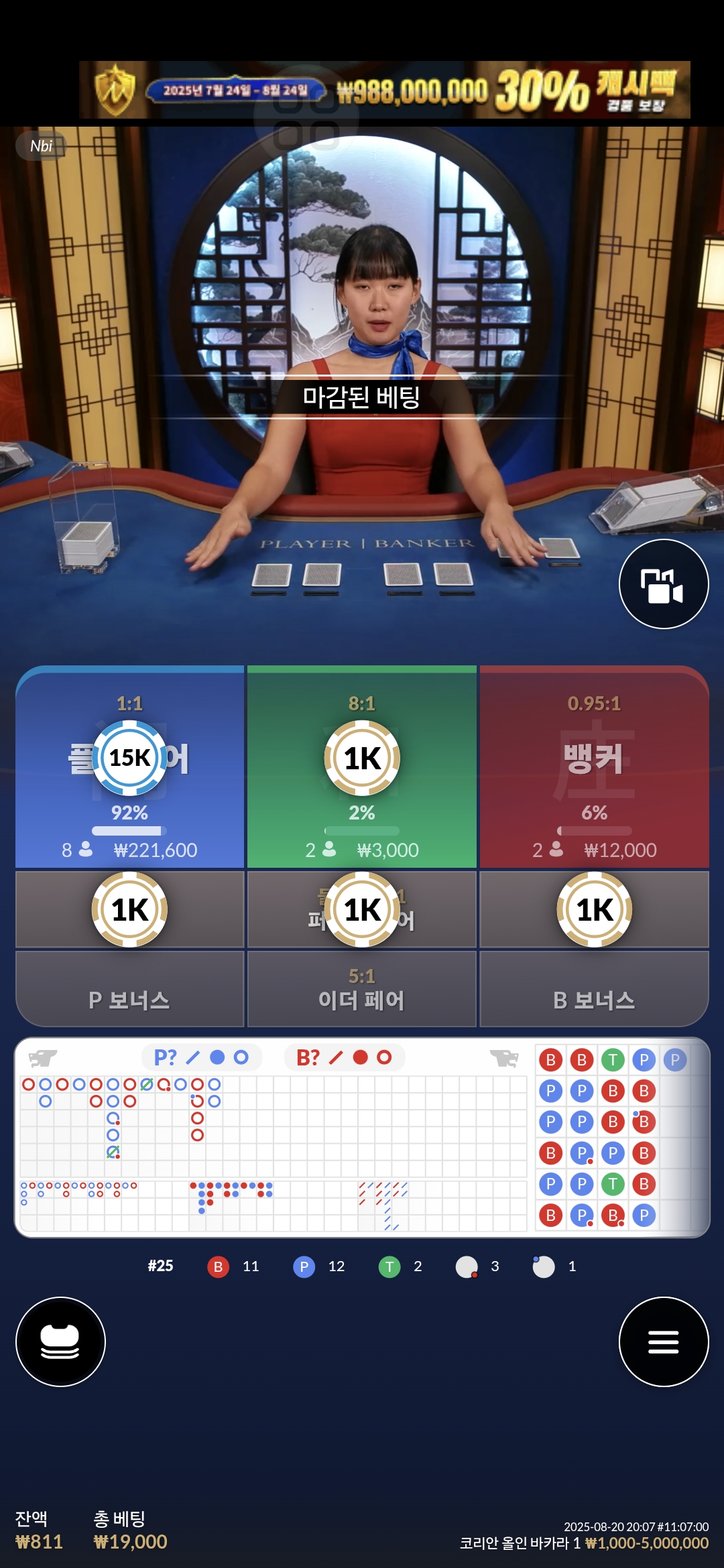Tap the Banker Pair side bet
This screenshot has width=724, height=1568.
[595, 909]
